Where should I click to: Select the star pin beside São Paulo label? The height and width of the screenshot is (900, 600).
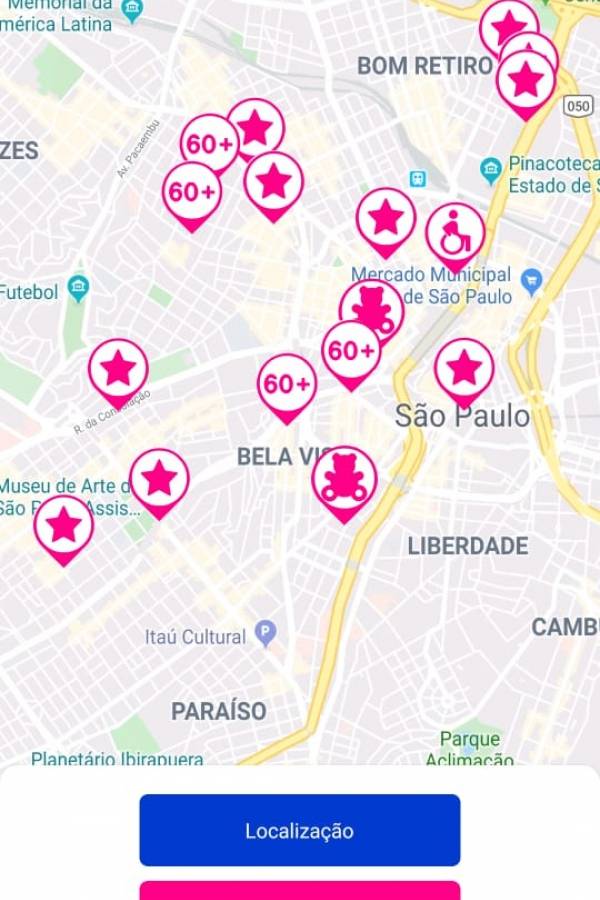click(464, 368)
